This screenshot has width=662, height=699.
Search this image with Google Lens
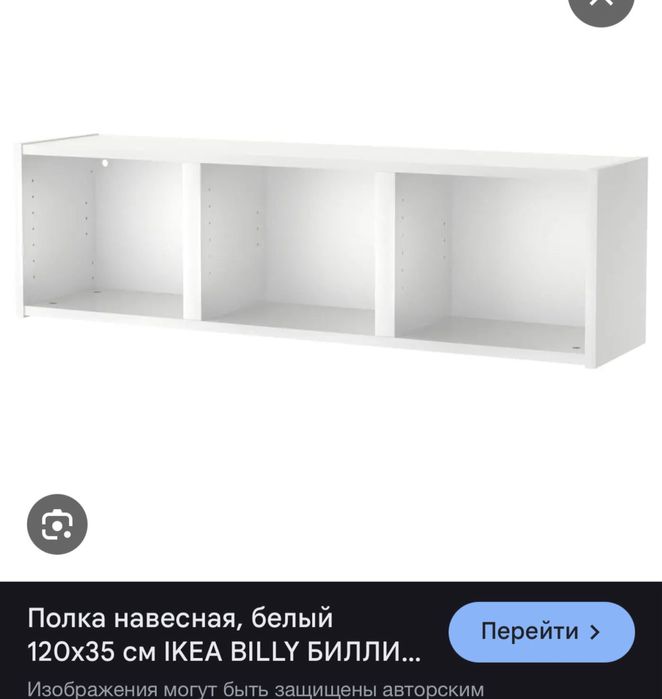pyautogui.click(x=57, y=524)
